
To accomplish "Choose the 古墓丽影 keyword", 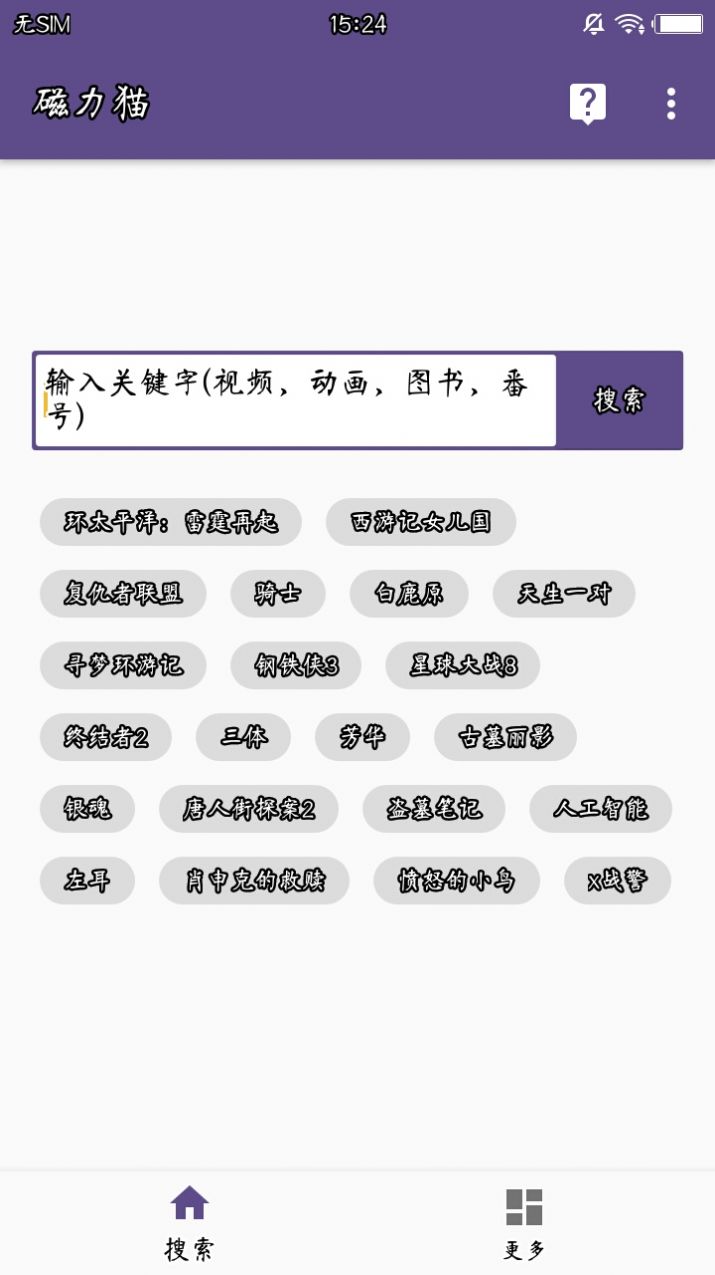I will pyautogui.click(x=505, y=738).
